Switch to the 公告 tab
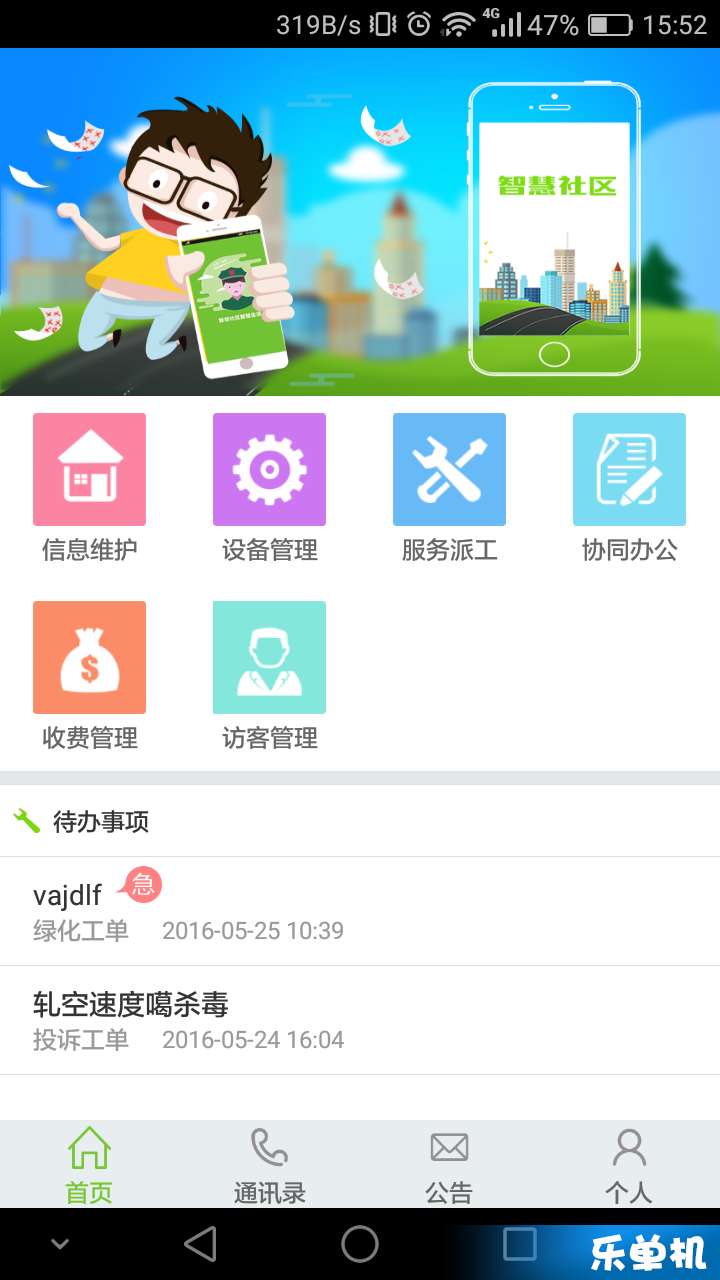This screenshot has width=720, height=1280. [x=449, y=1165]
